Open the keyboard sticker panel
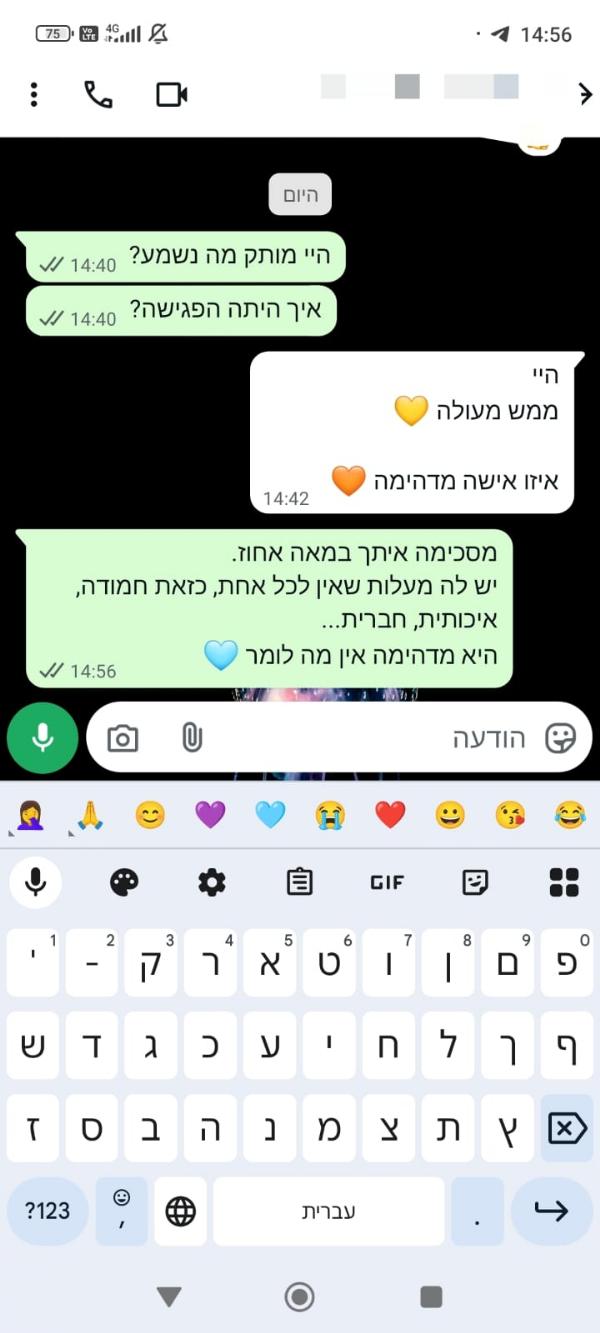The image size is (600, 1333). coord(476,882)
